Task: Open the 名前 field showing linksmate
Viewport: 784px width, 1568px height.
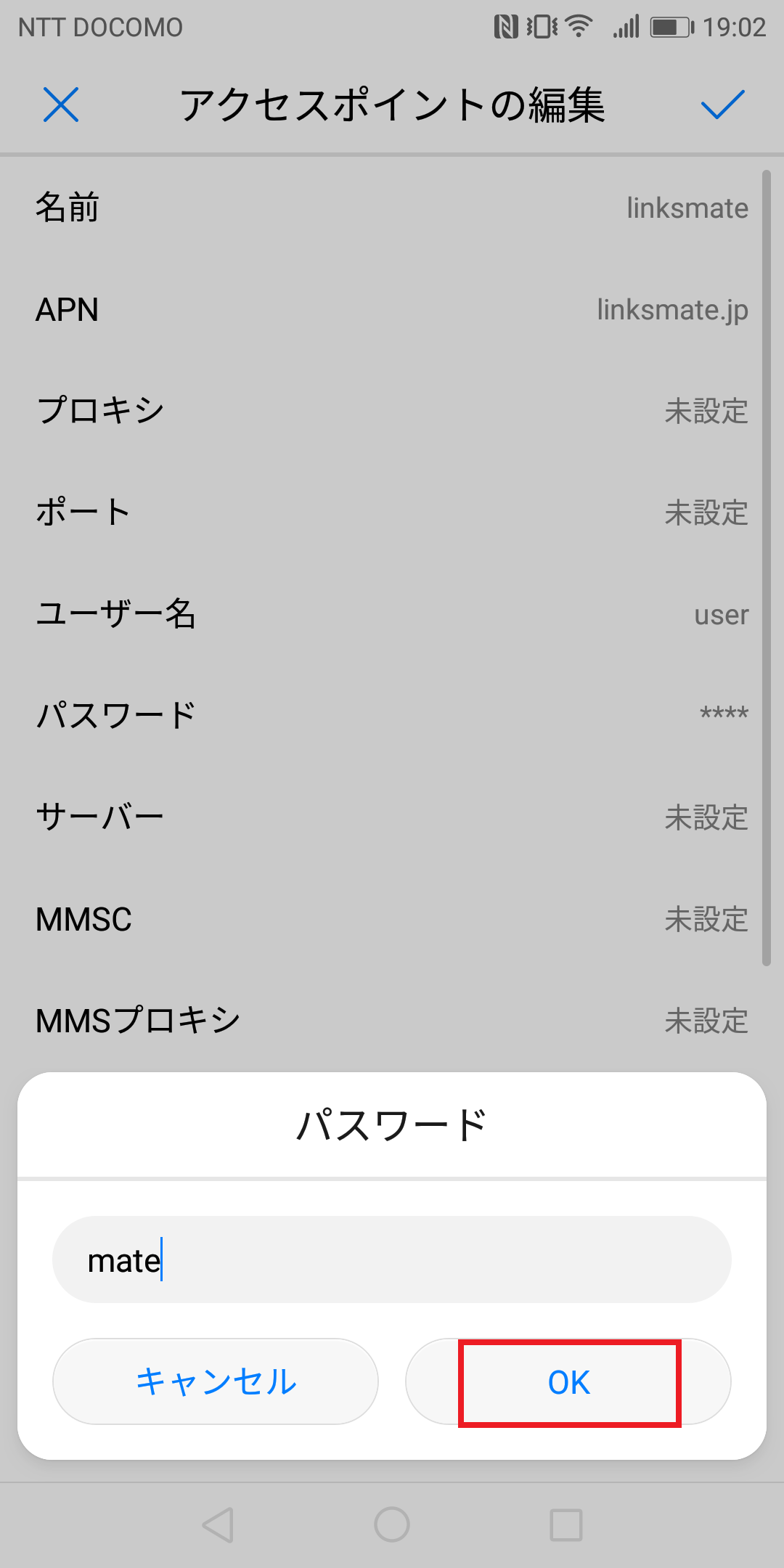Action: click(392, 208)
